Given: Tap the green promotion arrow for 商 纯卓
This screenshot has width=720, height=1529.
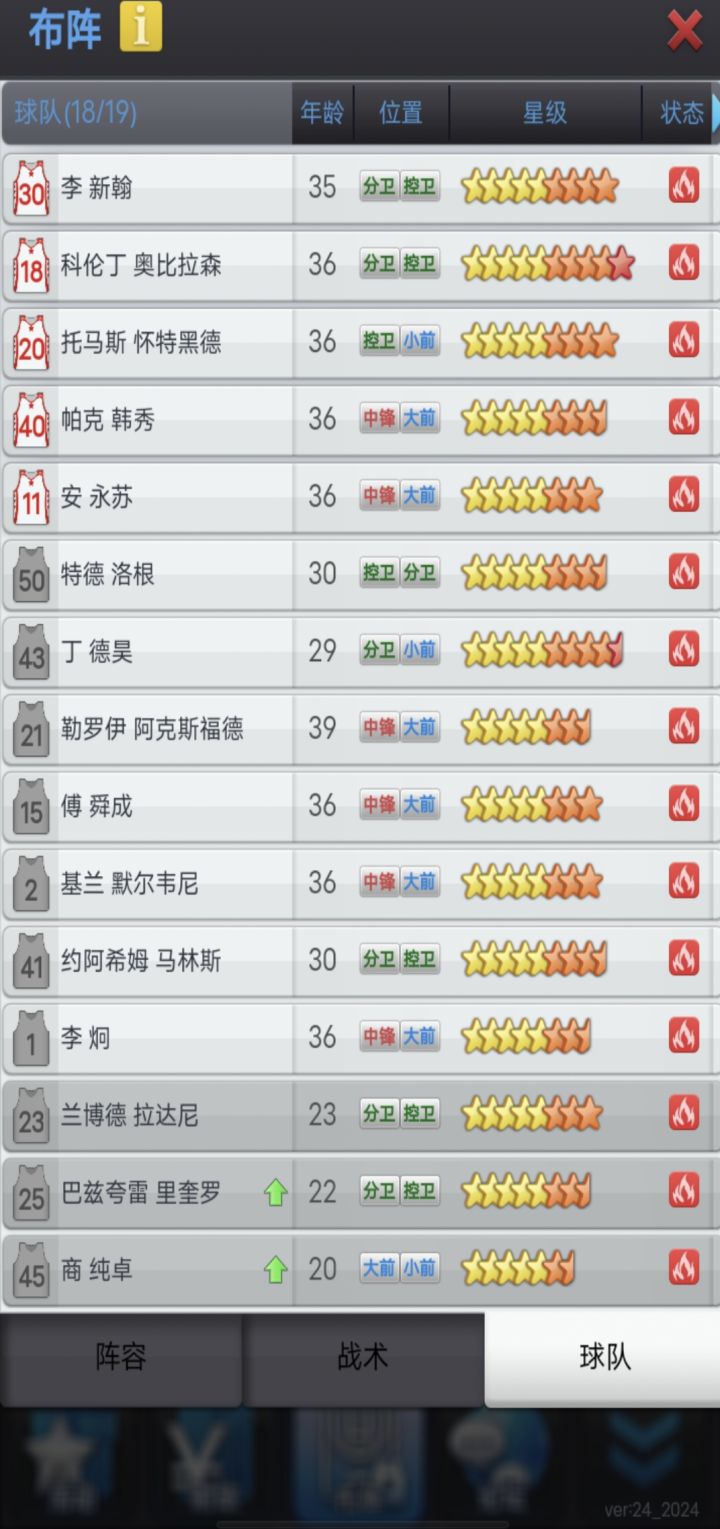Looking at the screenshot, I should [275, 1267].
